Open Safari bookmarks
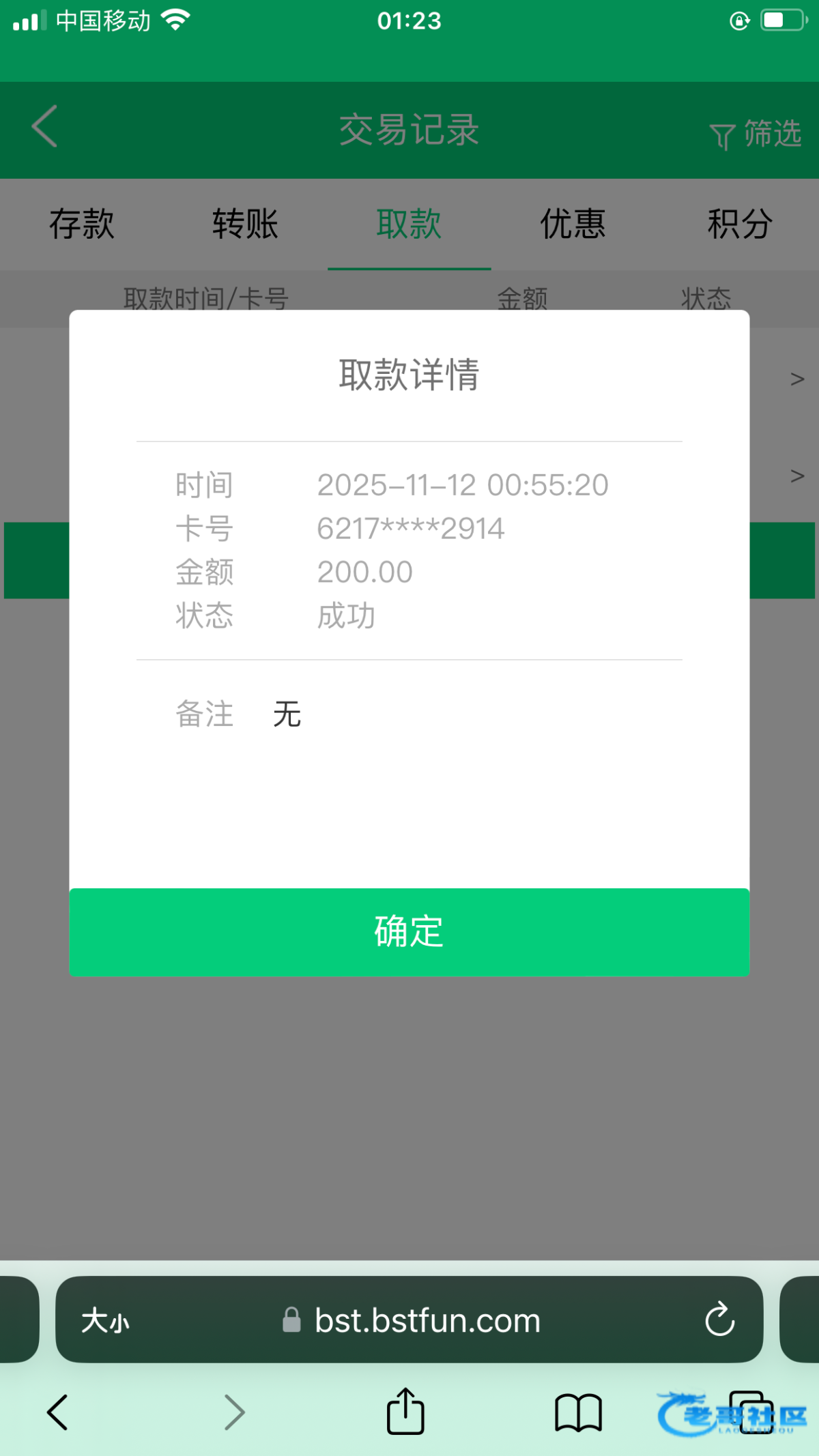 578,1412
